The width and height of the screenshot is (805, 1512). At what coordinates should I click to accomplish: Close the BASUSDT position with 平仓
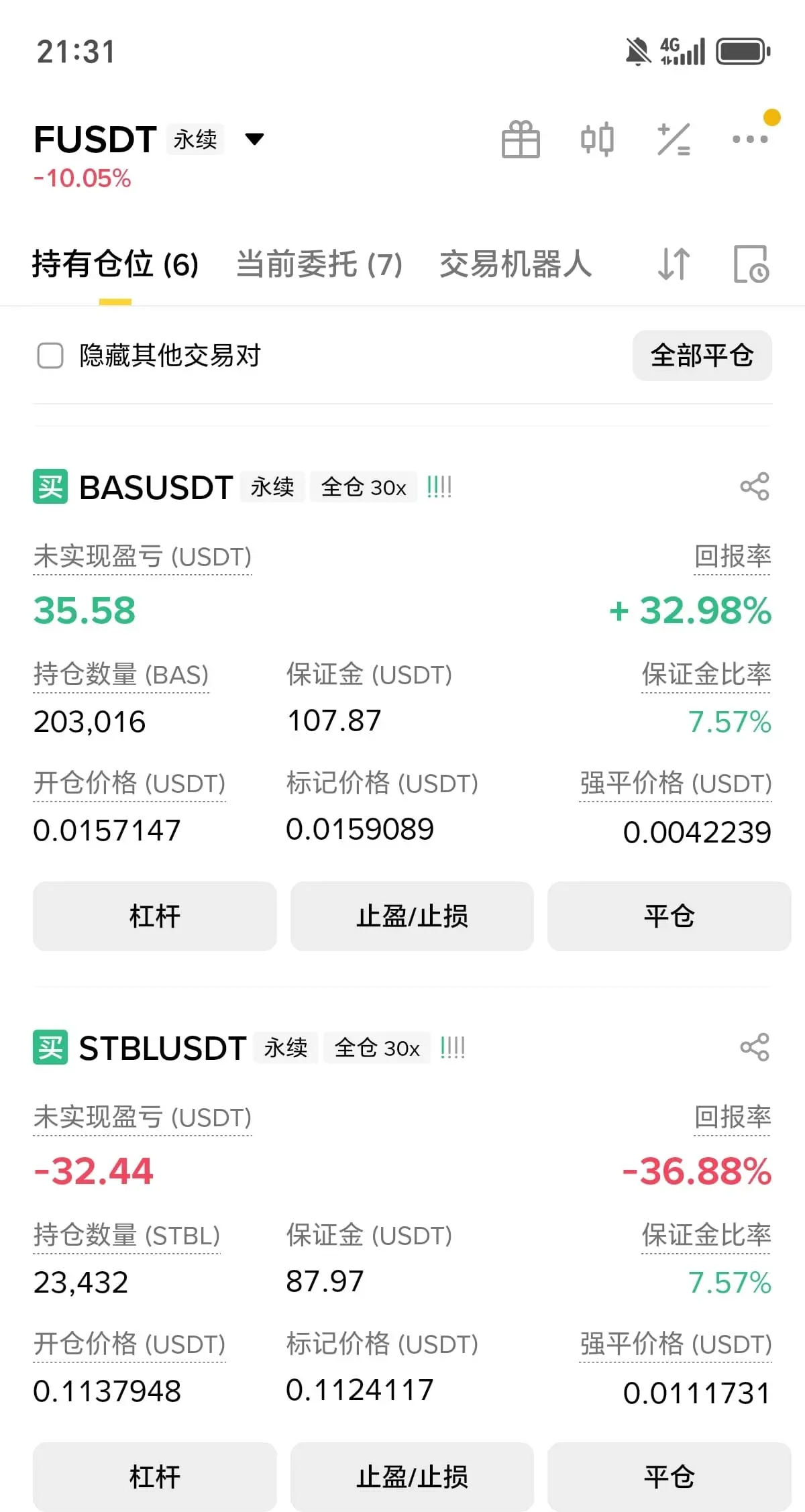[669, 916]
